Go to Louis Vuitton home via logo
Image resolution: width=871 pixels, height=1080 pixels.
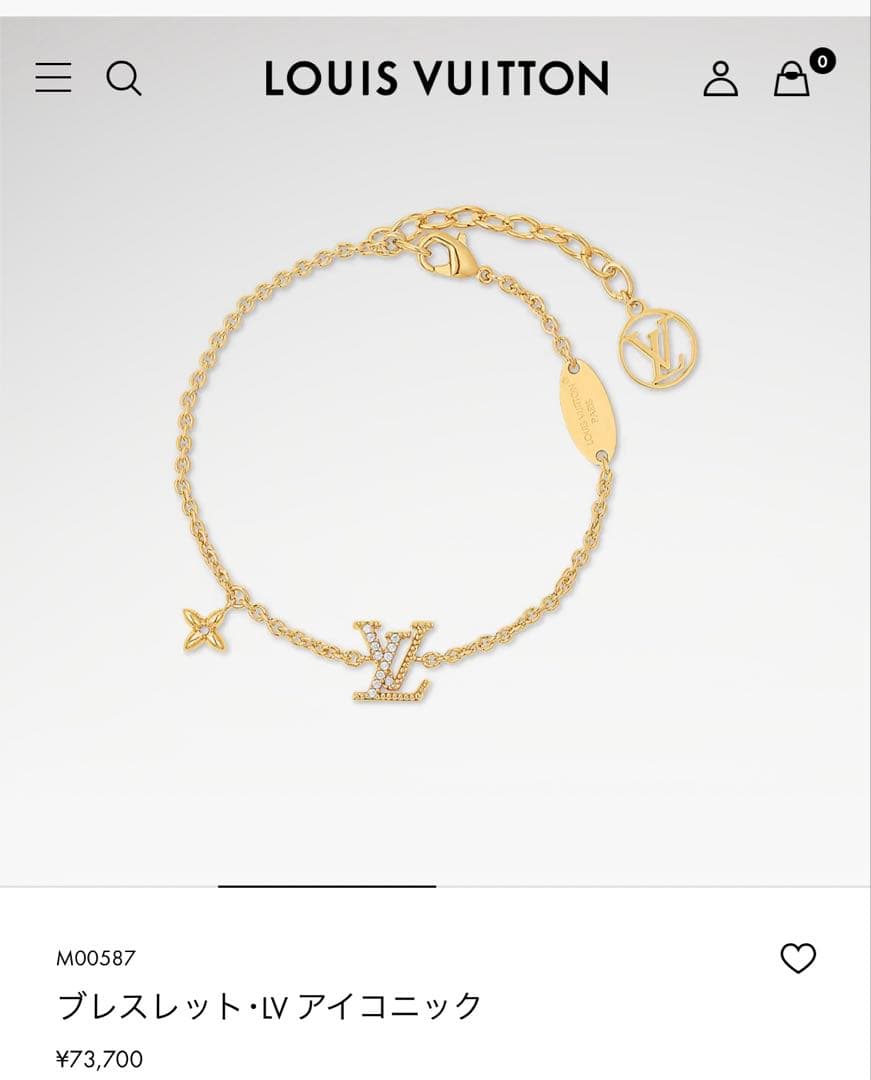[x=436, y=78]
